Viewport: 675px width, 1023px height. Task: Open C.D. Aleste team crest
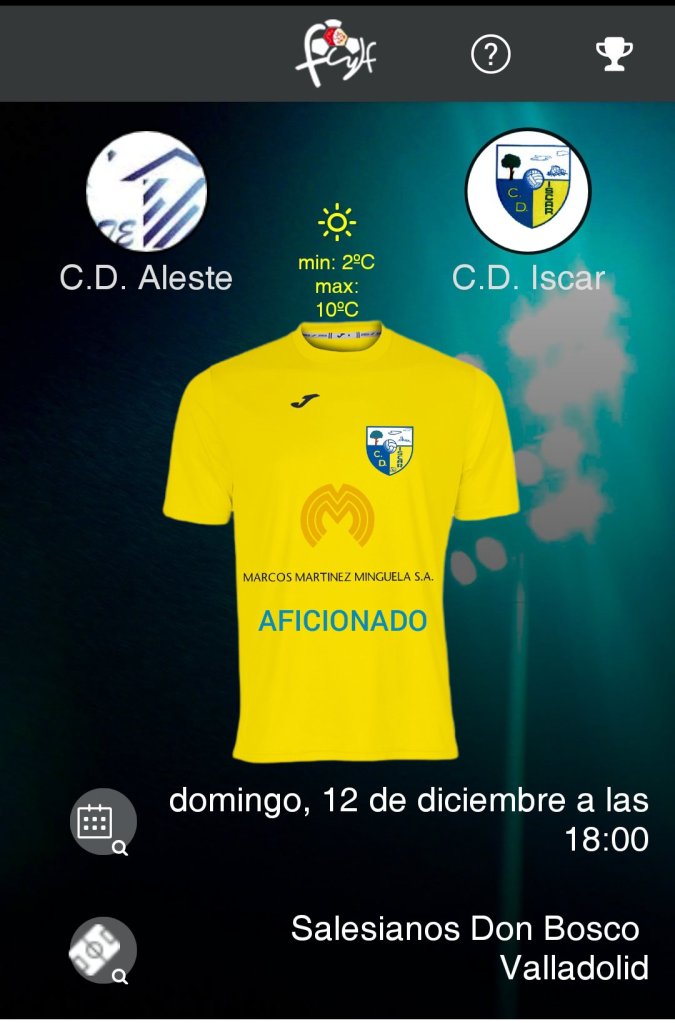click(x=146, y=191)
